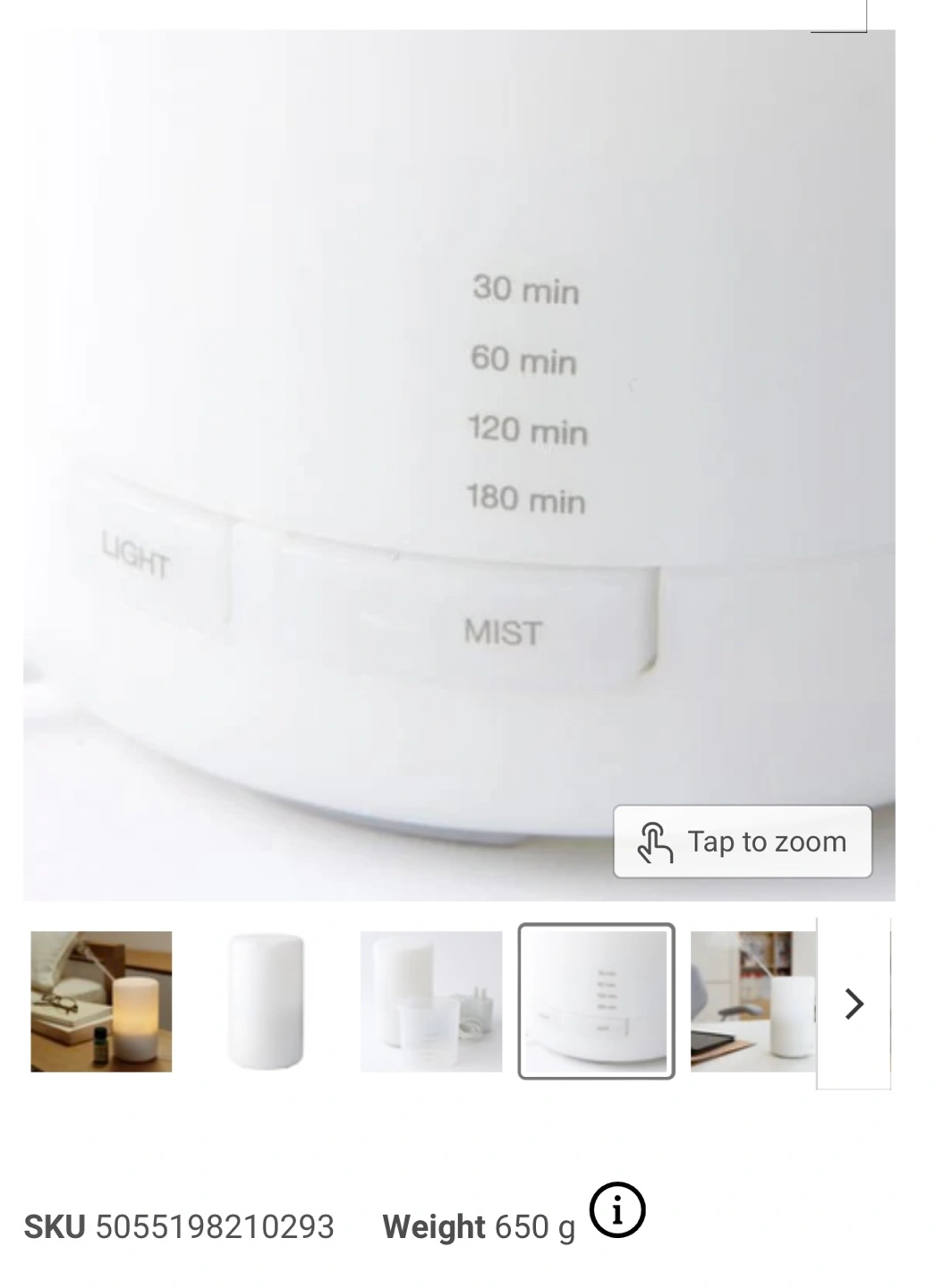
Task: Select the diffuser with accessories thumbnail
Action: click(431, 1002)
